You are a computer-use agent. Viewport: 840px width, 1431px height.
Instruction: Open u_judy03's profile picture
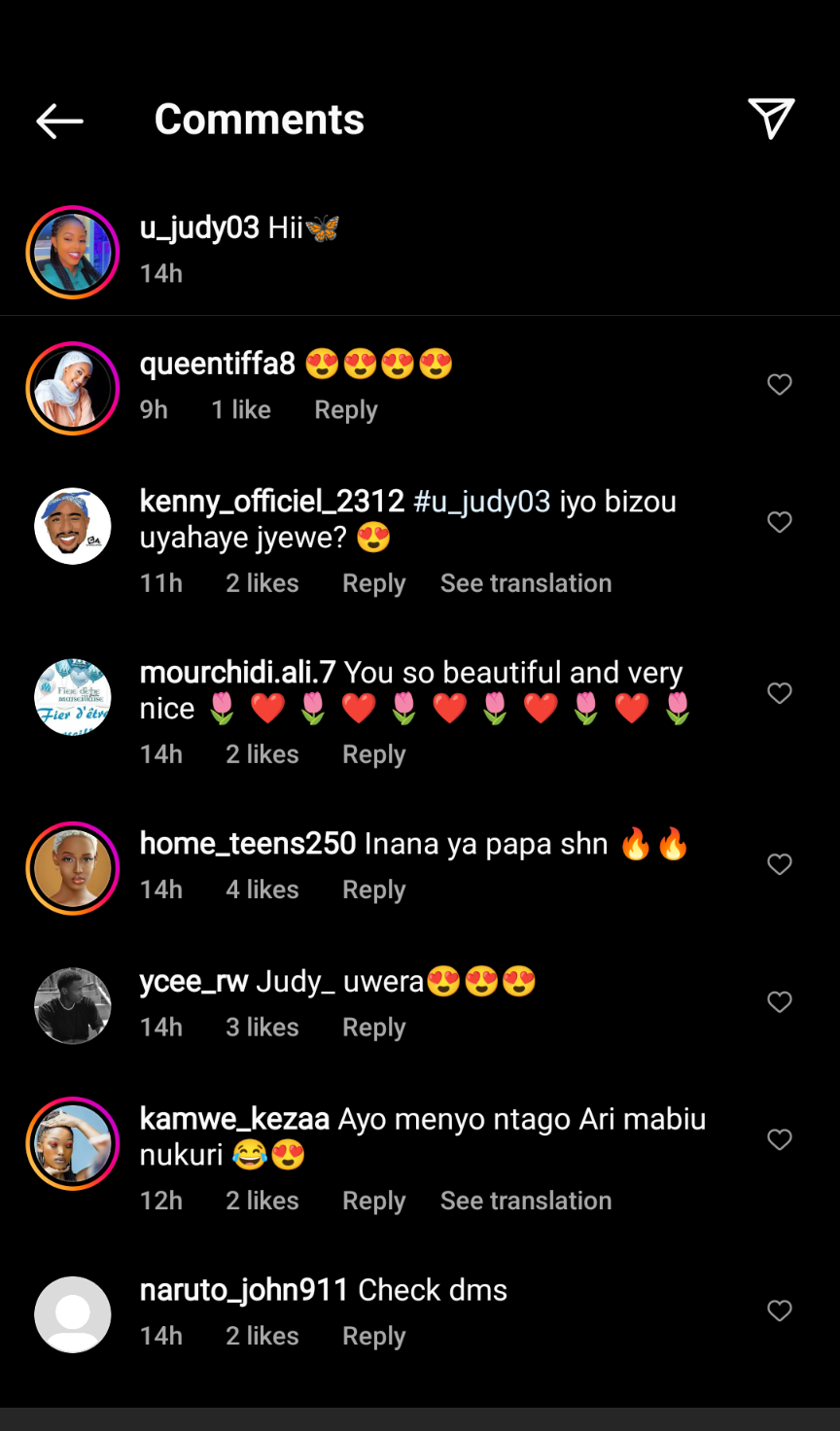(x=73, y=253)
